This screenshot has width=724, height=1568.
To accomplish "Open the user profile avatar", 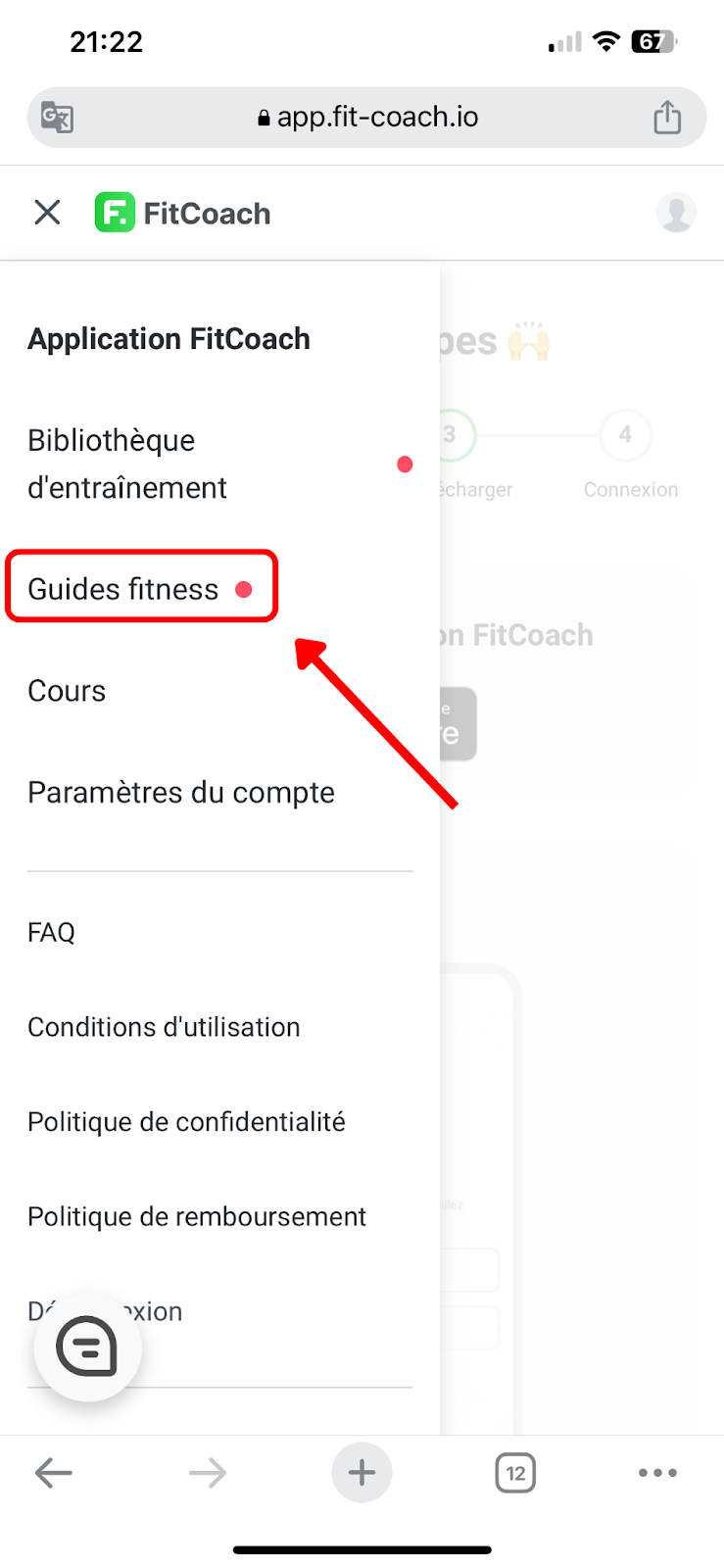I will pyautogui.click(x=676, y=213).
